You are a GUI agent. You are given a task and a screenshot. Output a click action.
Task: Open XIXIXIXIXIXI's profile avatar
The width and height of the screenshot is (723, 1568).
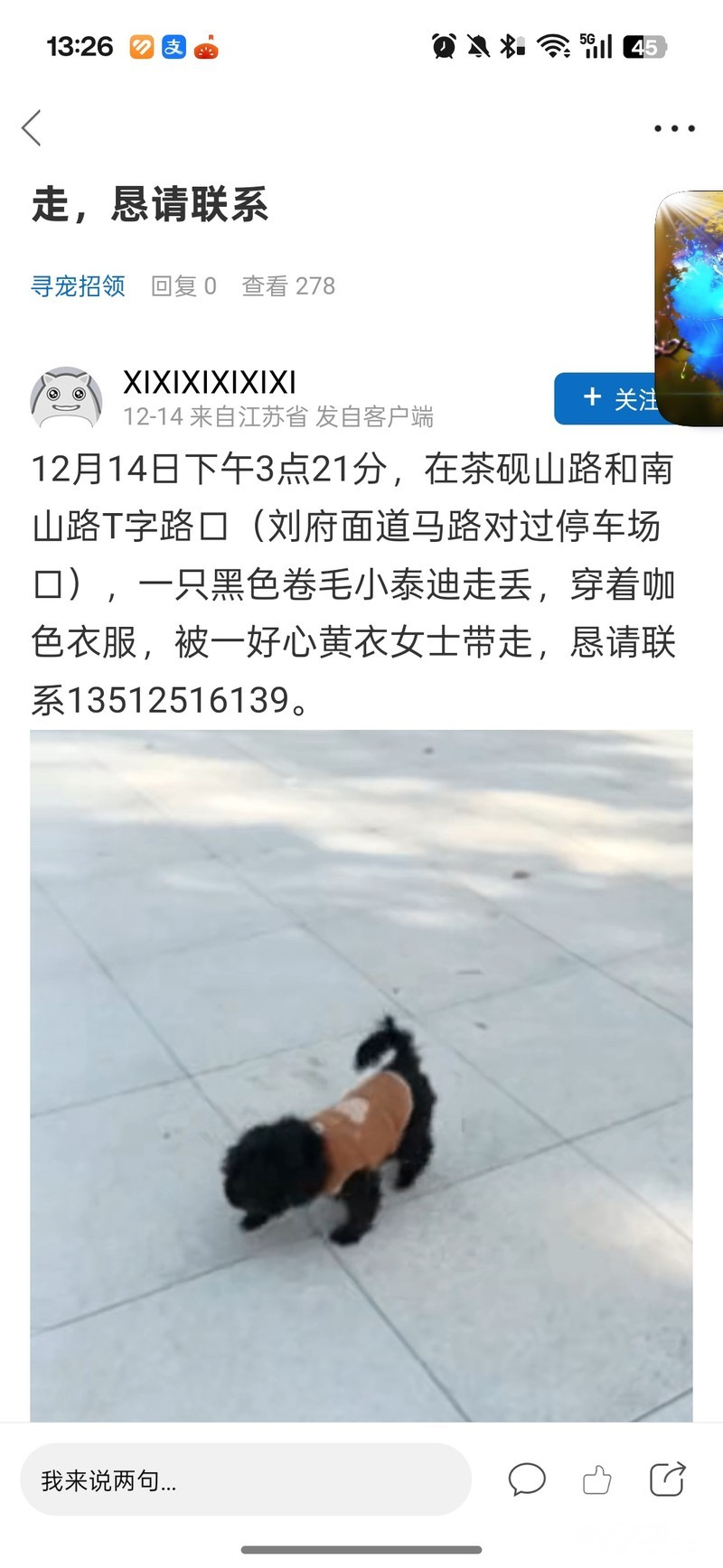pos(66,399)
